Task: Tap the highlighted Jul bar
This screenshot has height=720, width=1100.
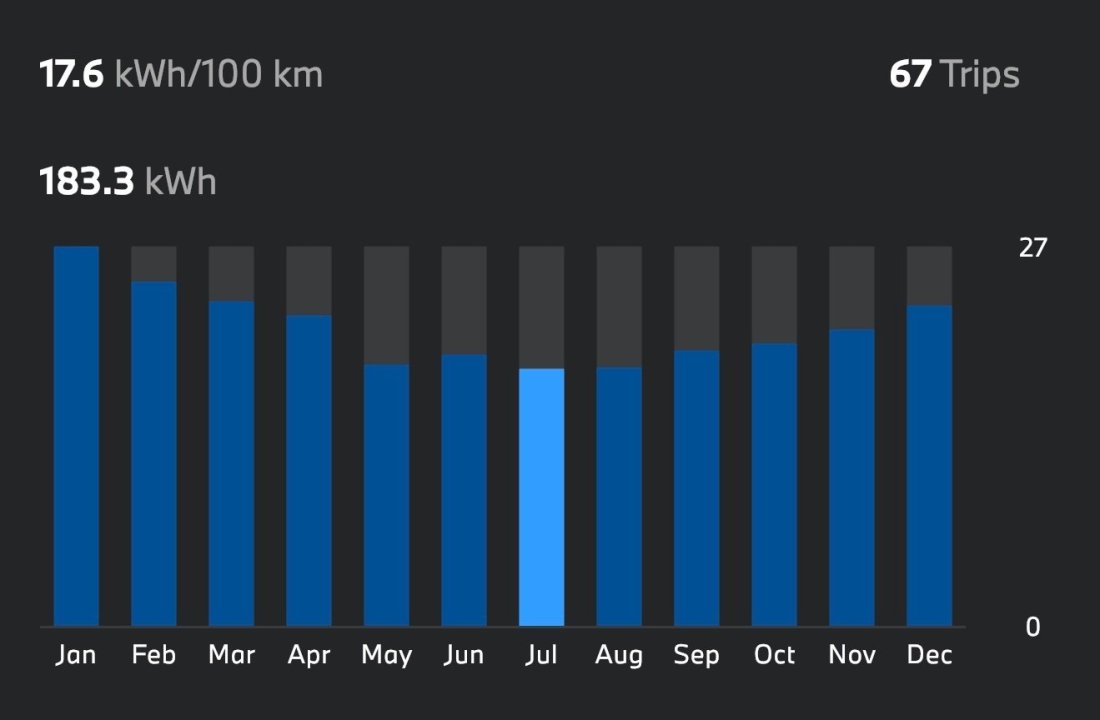Action: [x=541, y=498]
